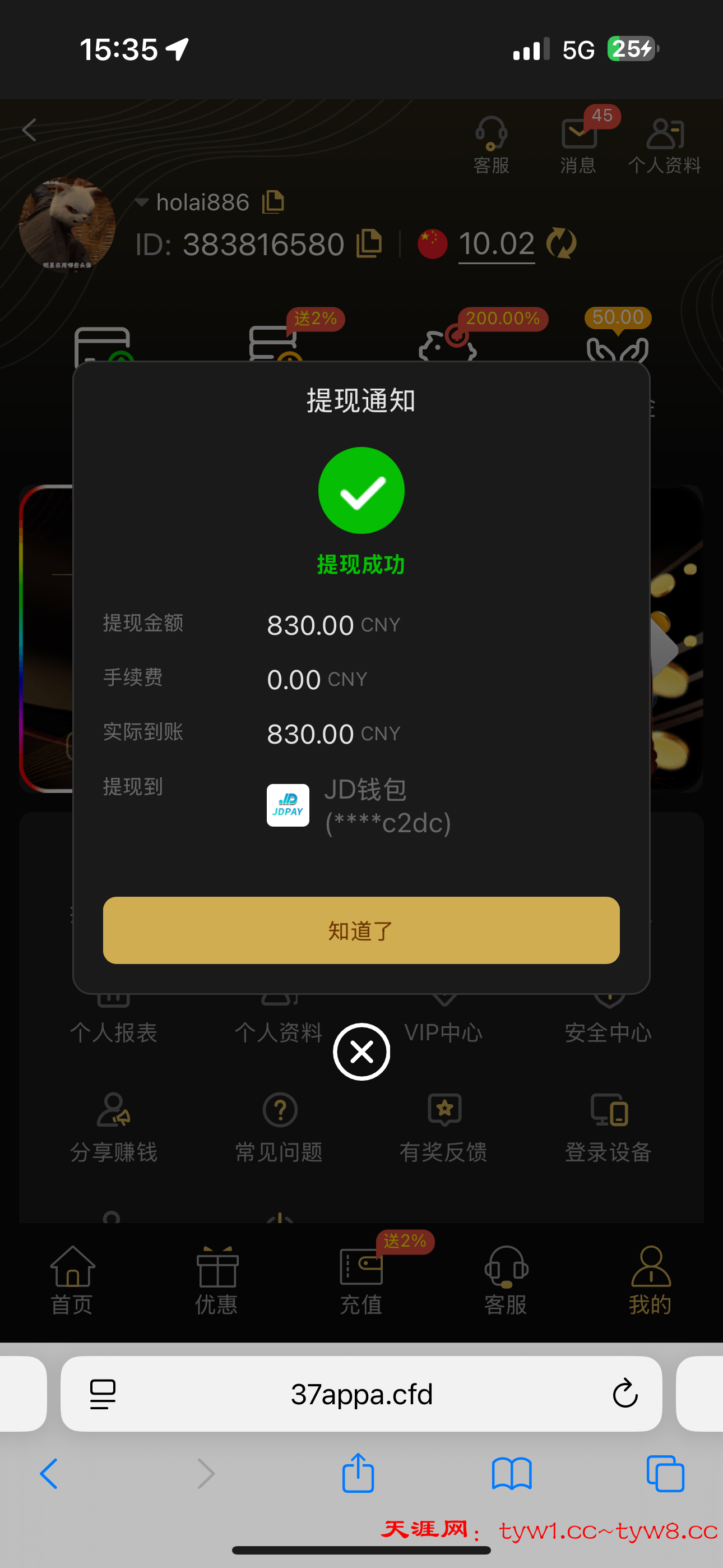Image resolution: width=723 pixels, height=1568 pixels.
Task: Open Safari bookmarks
Action: click(x=511, y=1474)
